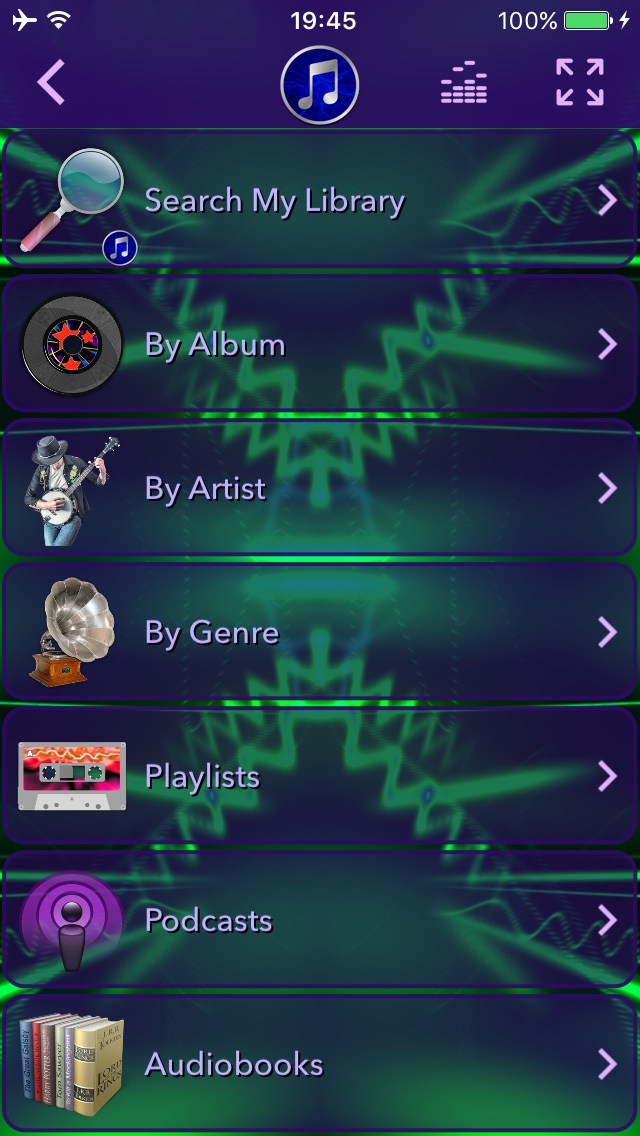This screenshot has height=1136, width=640.
Task: Go back using the top arrow
Action: pos(51,82)
